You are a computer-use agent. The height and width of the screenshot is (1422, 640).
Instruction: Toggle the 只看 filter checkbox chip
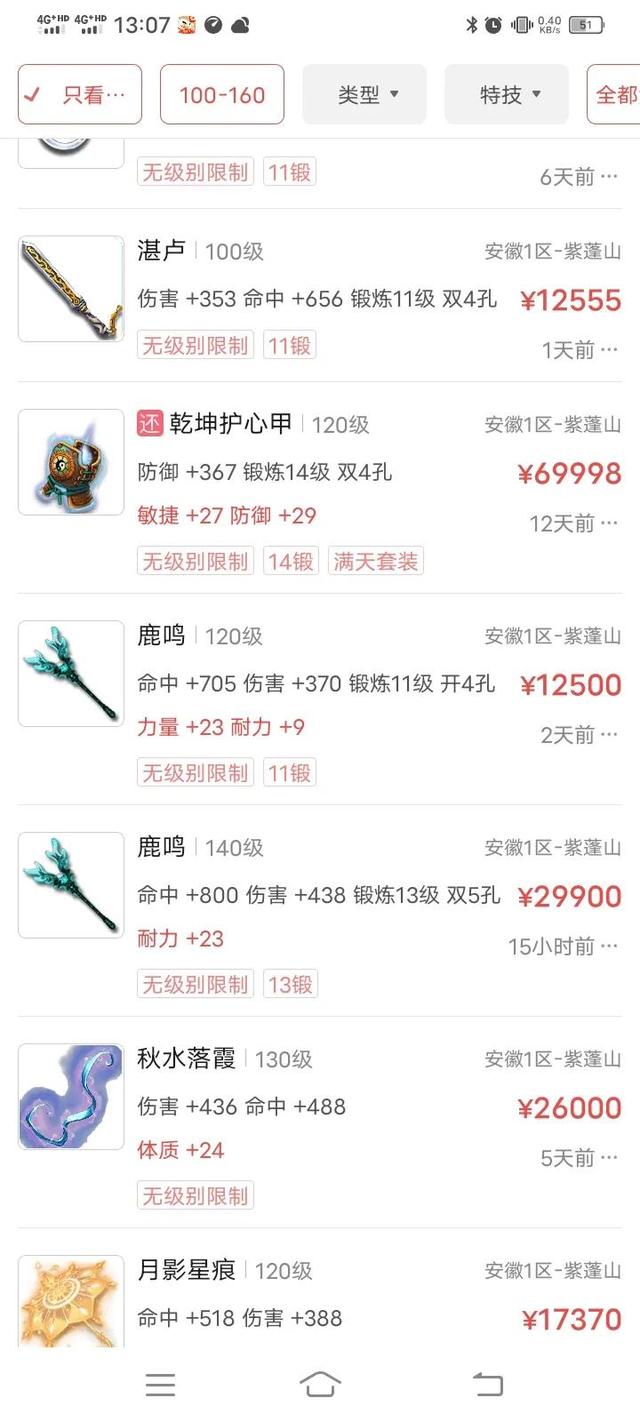pos(80,95)
